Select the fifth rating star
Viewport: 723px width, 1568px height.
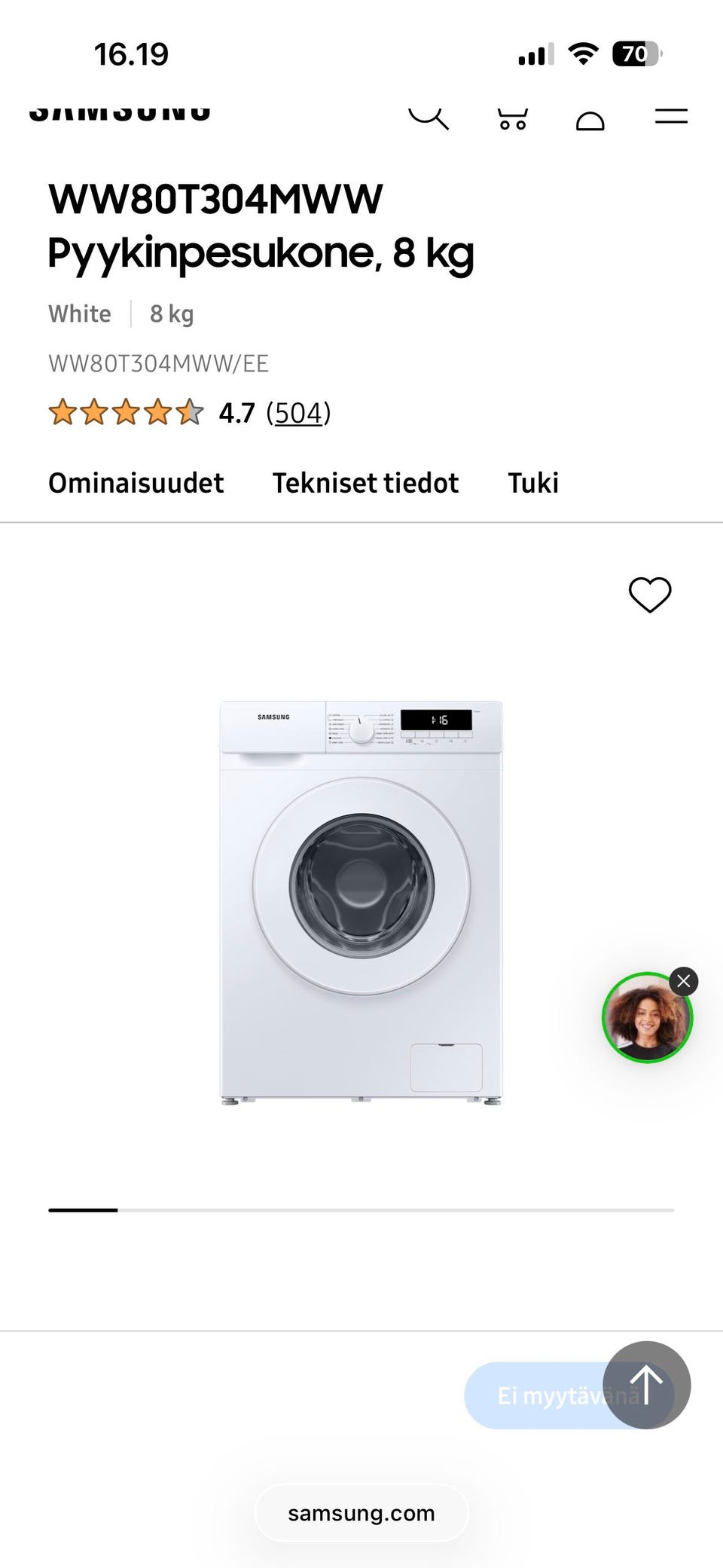point(190,413)
